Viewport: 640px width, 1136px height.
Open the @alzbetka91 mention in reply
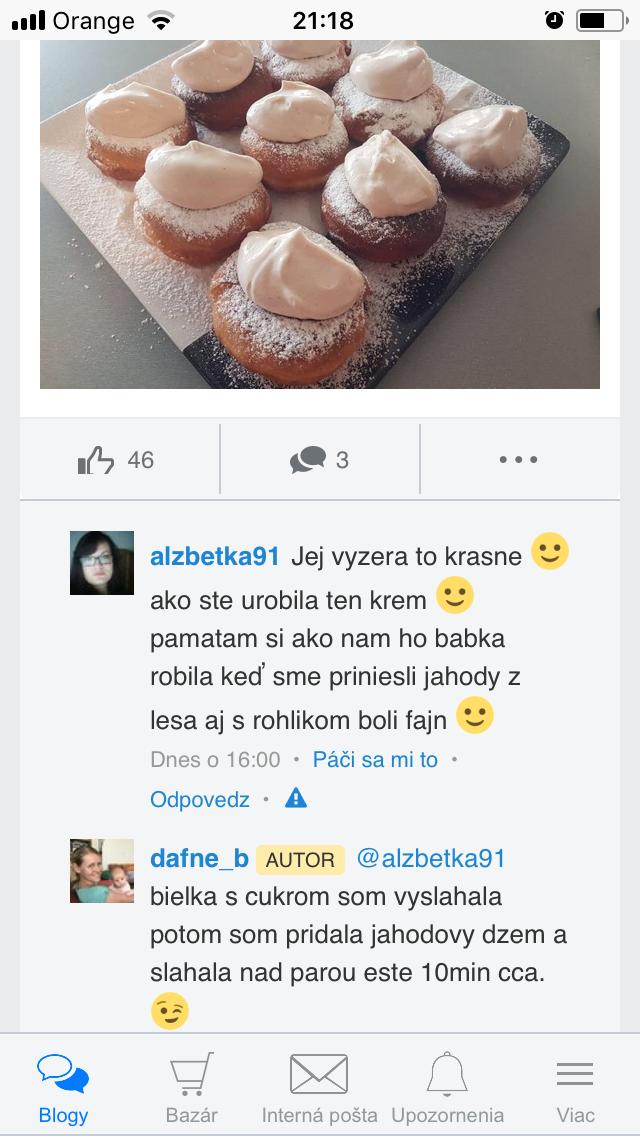tap(431, 859)
